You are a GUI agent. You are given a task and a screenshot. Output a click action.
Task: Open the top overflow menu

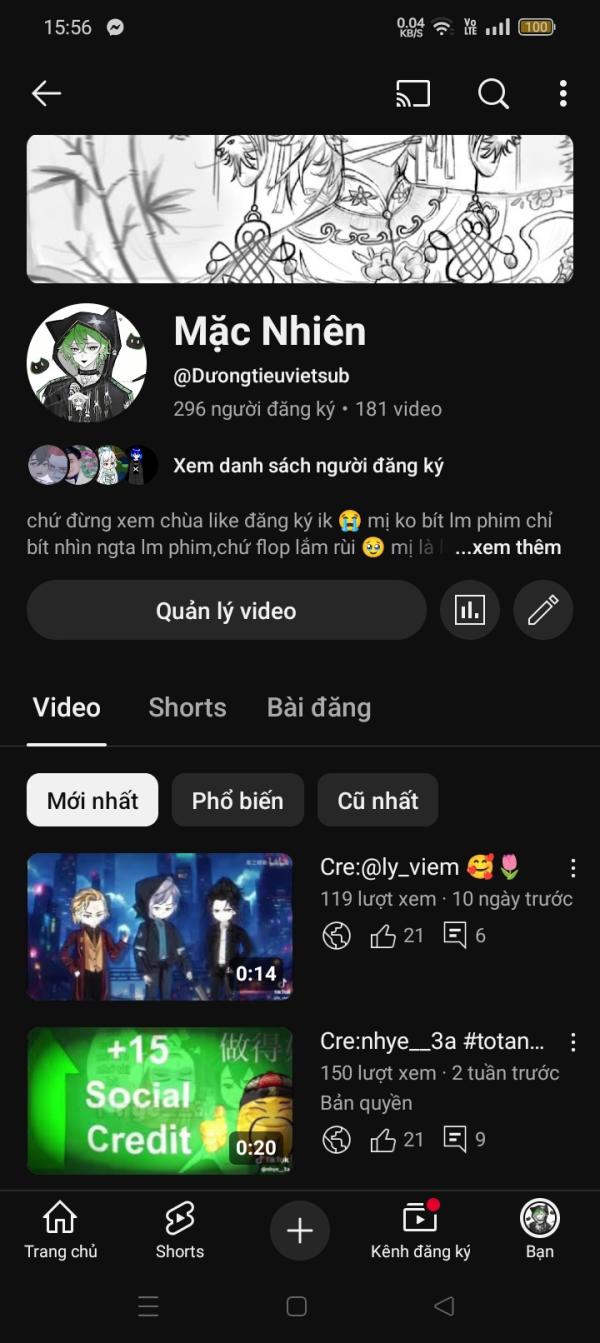pyautogui.click(x=563, y=94)
